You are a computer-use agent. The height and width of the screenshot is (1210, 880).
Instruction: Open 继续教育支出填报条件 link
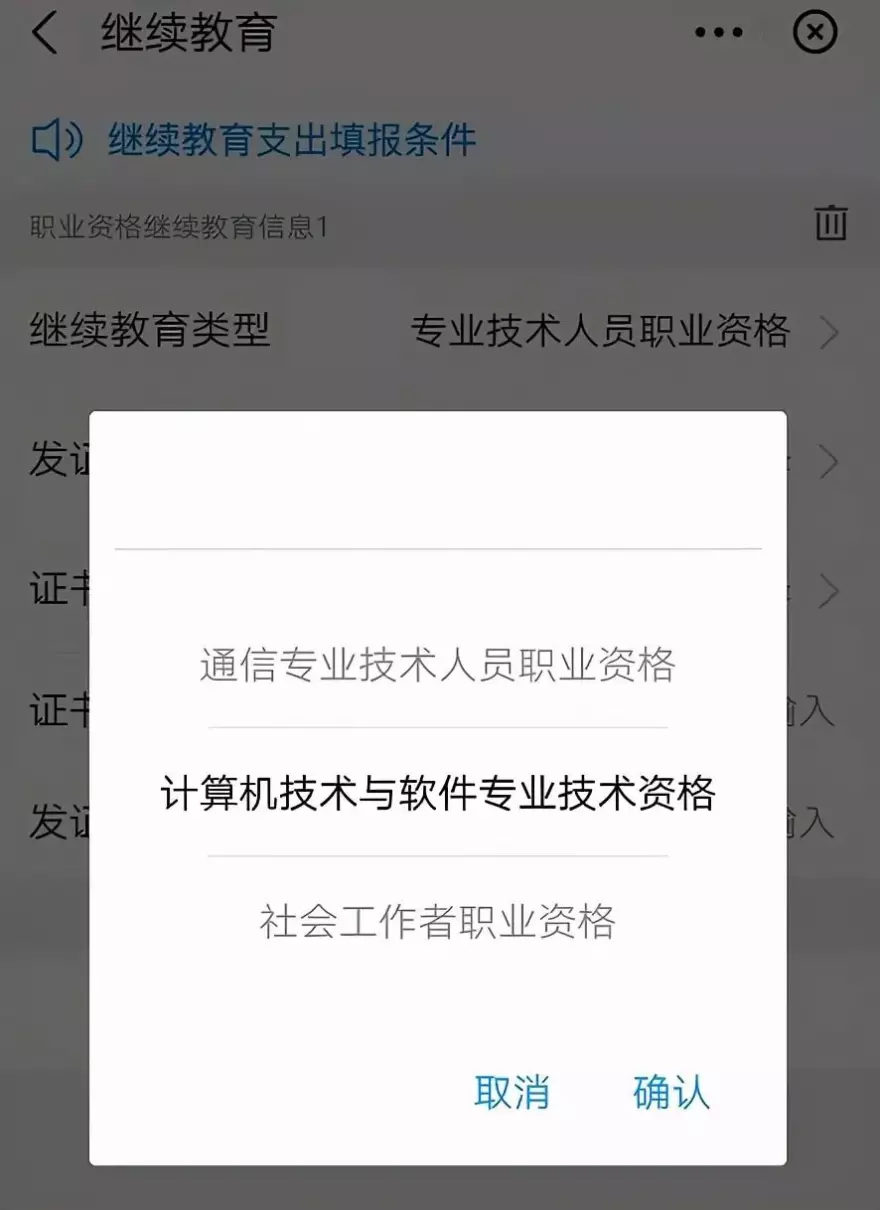[290, 140]
